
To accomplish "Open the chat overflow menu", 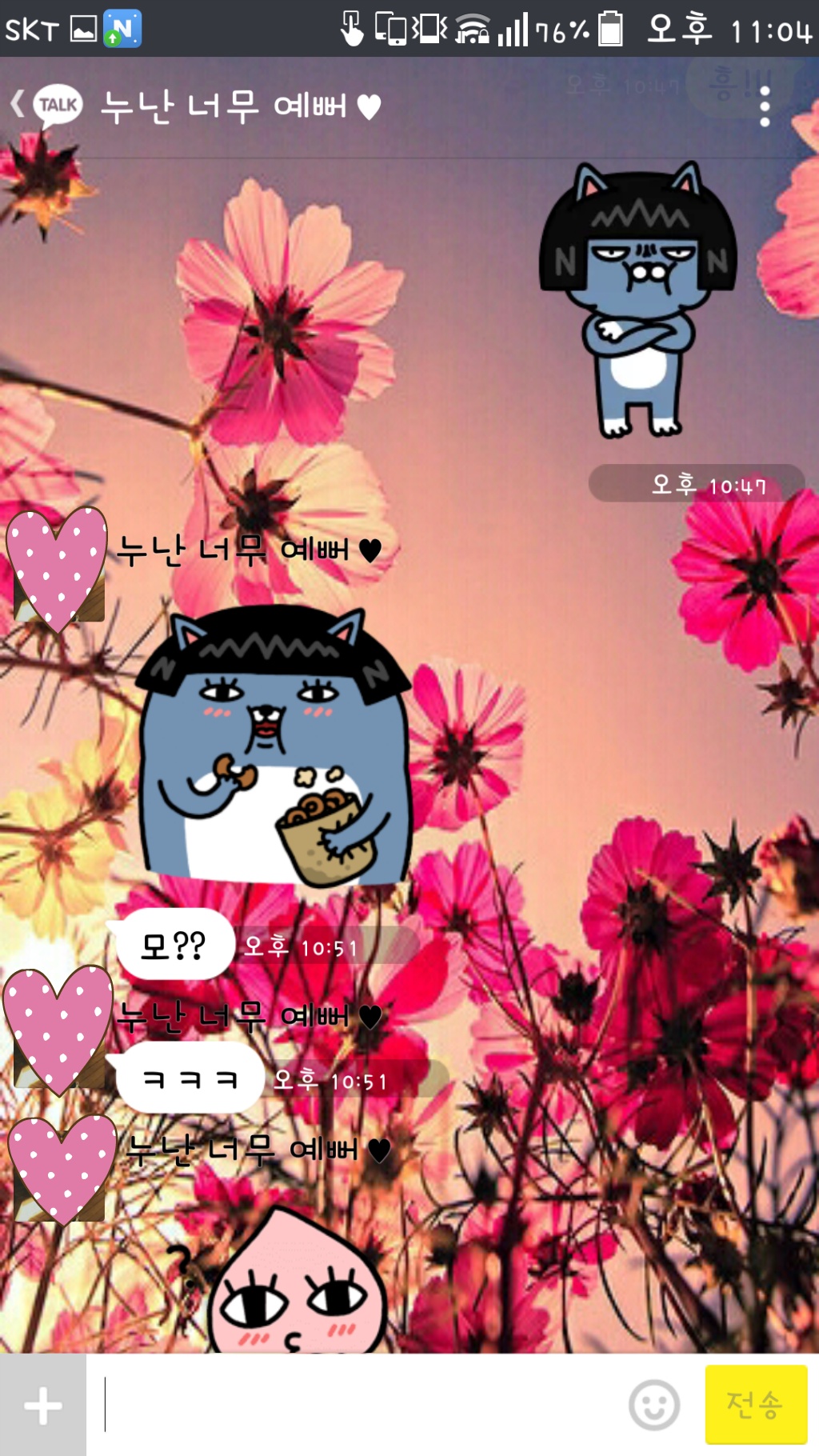I will click(764, 106).
